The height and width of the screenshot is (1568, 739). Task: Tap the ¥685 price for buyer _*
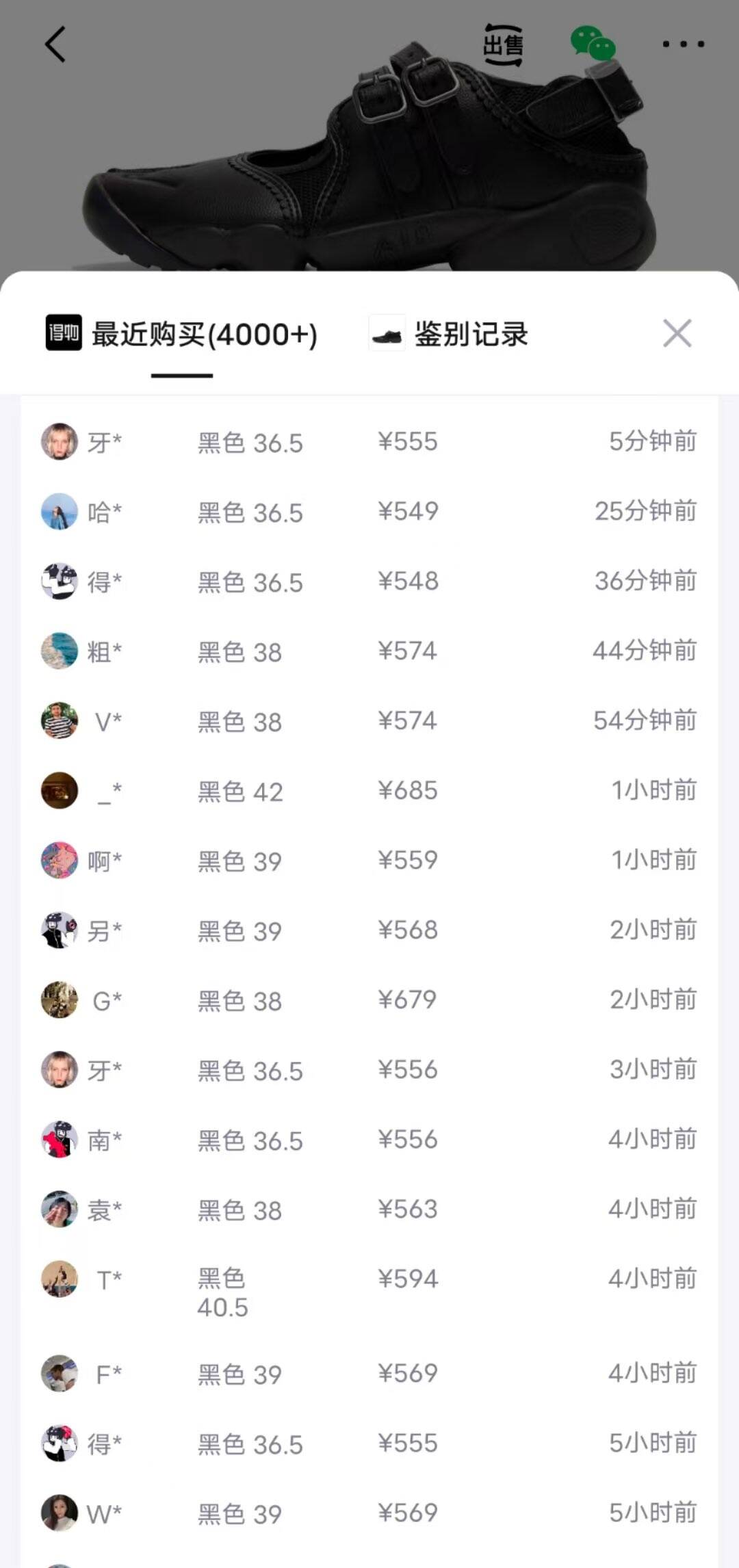[x=408, y=790]
